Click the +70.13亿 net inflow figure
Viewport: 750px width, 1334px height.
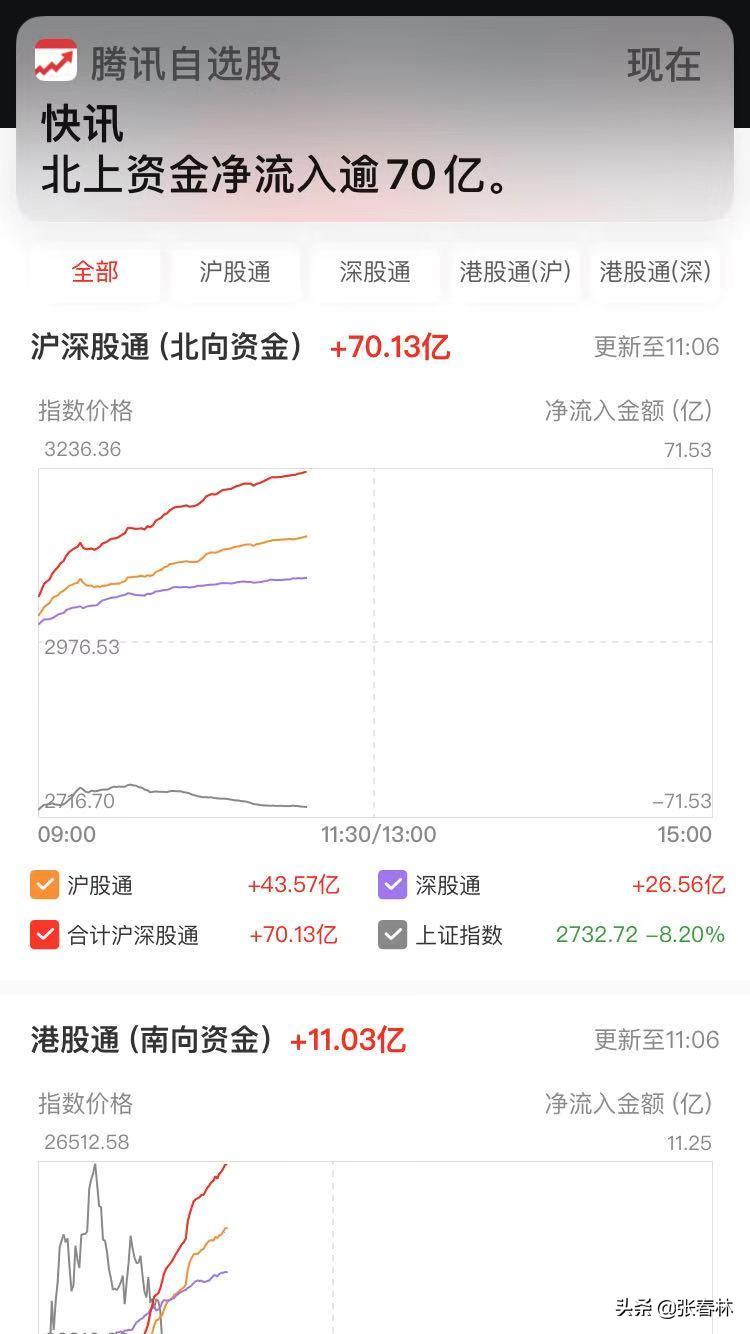388,348
